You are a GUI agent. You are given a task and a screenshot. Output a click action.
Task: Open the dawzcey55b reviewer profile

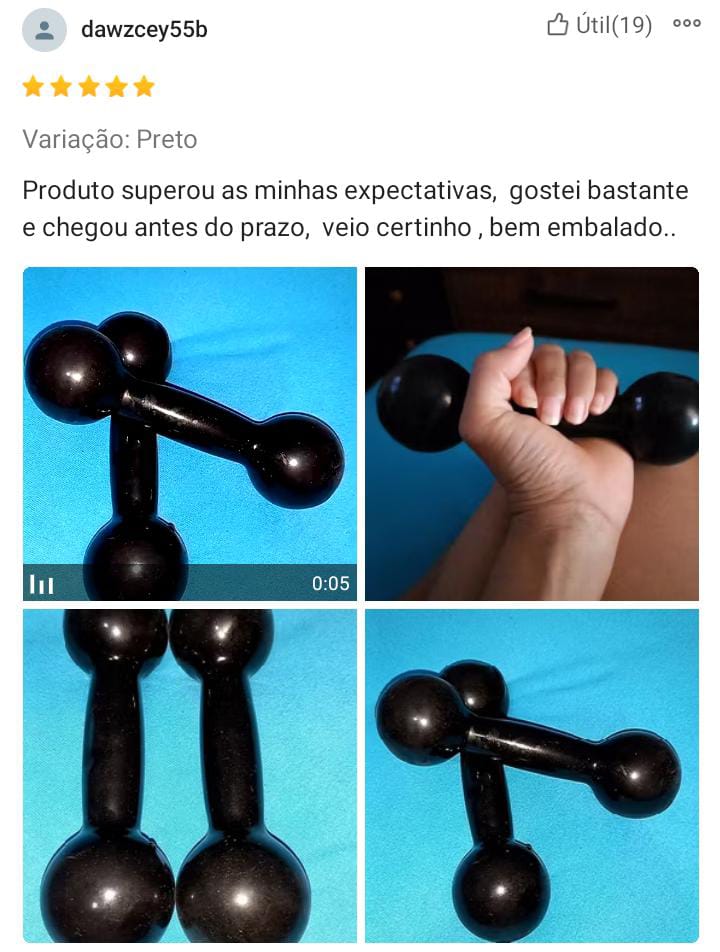pyautogui.click(x=143, y=30)
